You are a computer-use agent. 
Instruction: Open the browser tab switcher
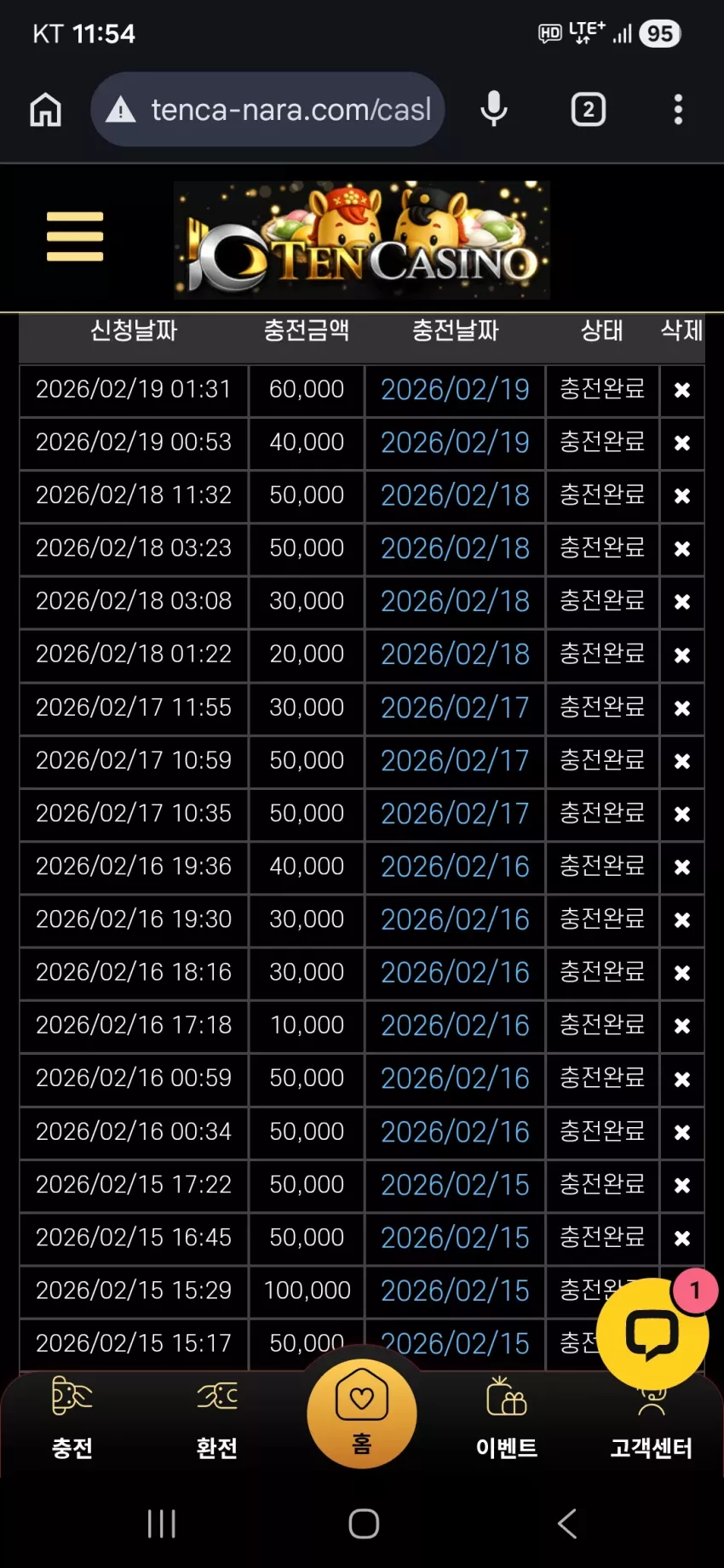click(589, 110)
